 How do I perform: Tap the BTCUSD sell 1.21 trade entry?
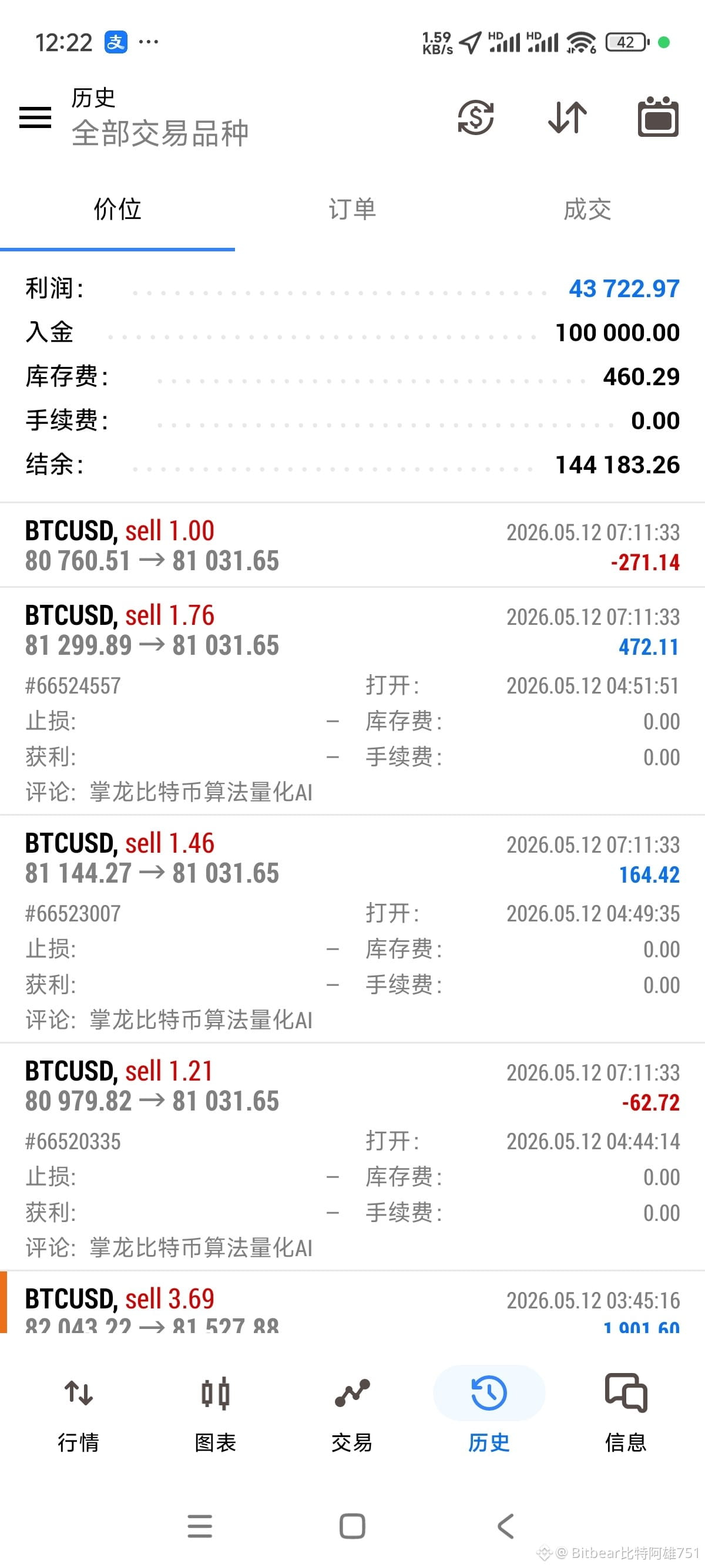click(352, 1156)
